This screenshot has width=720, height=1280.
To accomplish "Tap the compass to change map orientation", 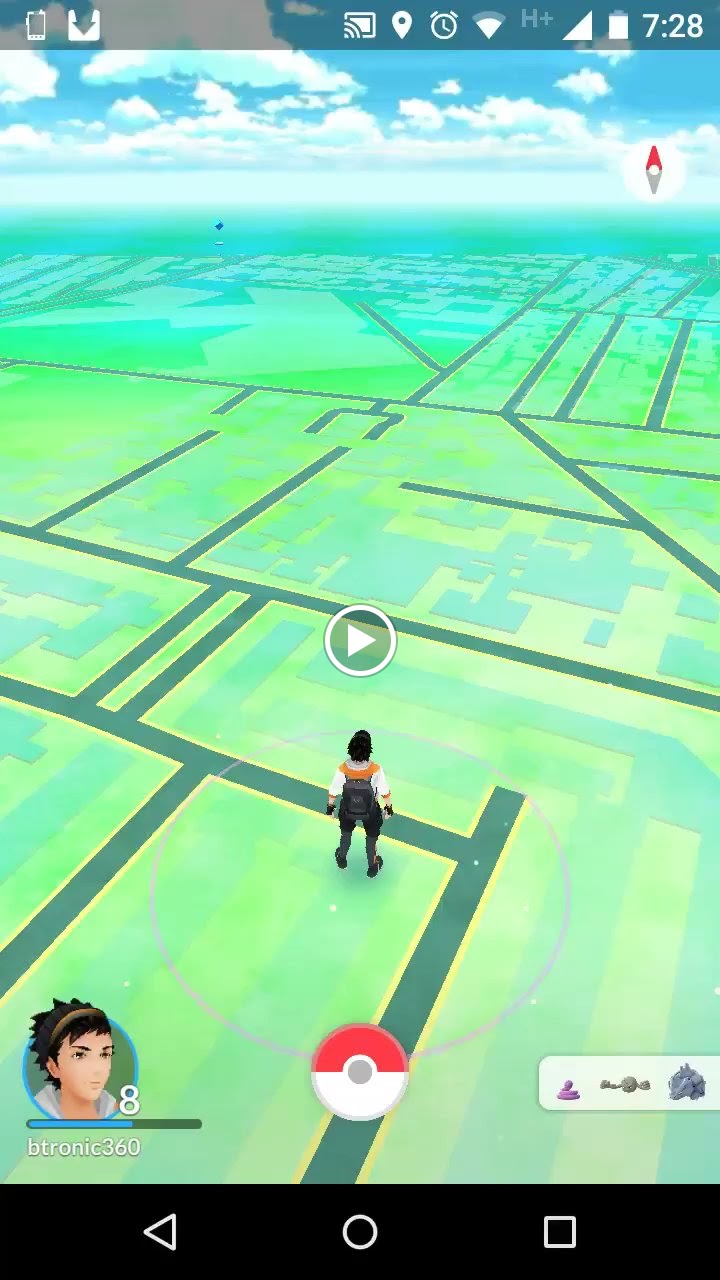I will tap(653, 170).
